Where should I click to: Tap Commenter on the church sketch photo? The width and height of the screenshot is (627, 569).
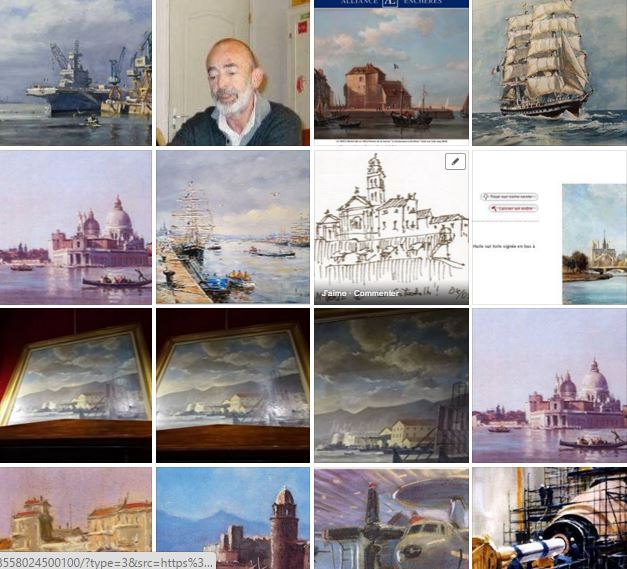click(378, 293)
